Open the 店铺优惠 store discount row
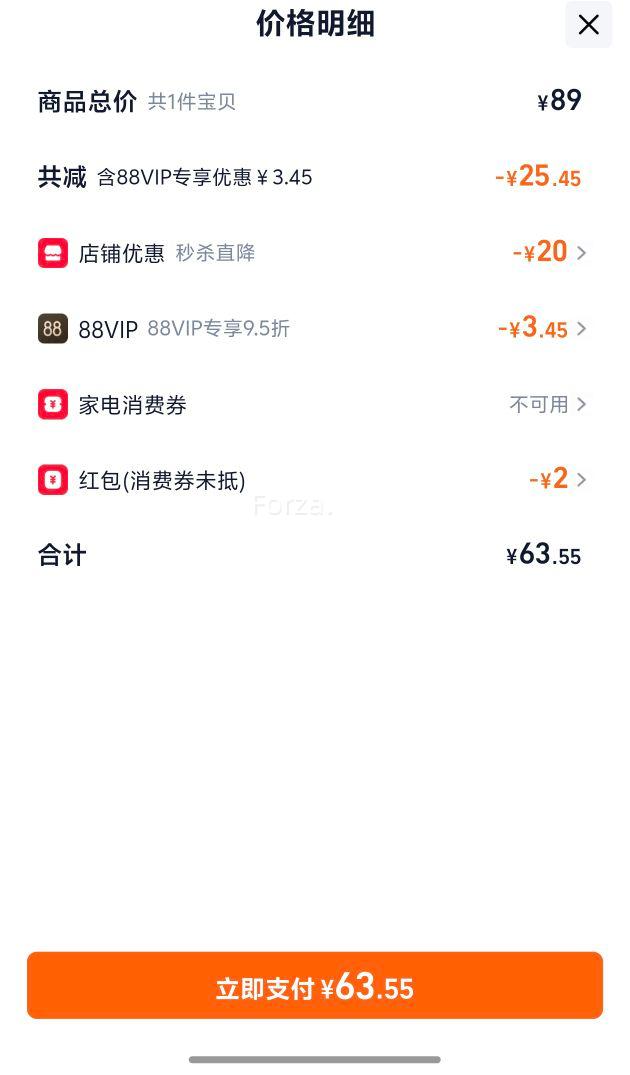The width and height of the screenshot is (630, 1075). [313, 253]
